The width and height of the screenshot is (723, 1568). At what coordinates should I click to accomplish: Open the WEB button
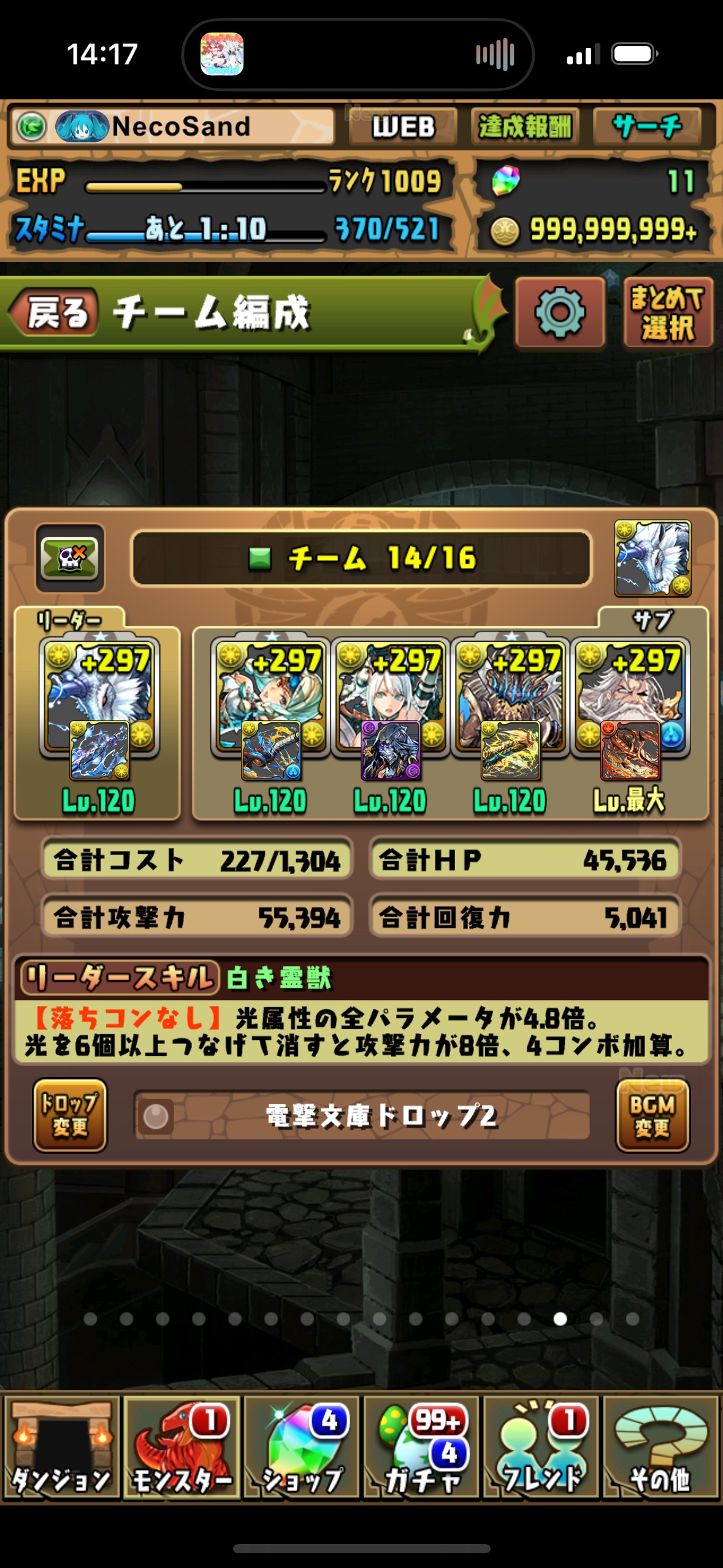(403, 127)
